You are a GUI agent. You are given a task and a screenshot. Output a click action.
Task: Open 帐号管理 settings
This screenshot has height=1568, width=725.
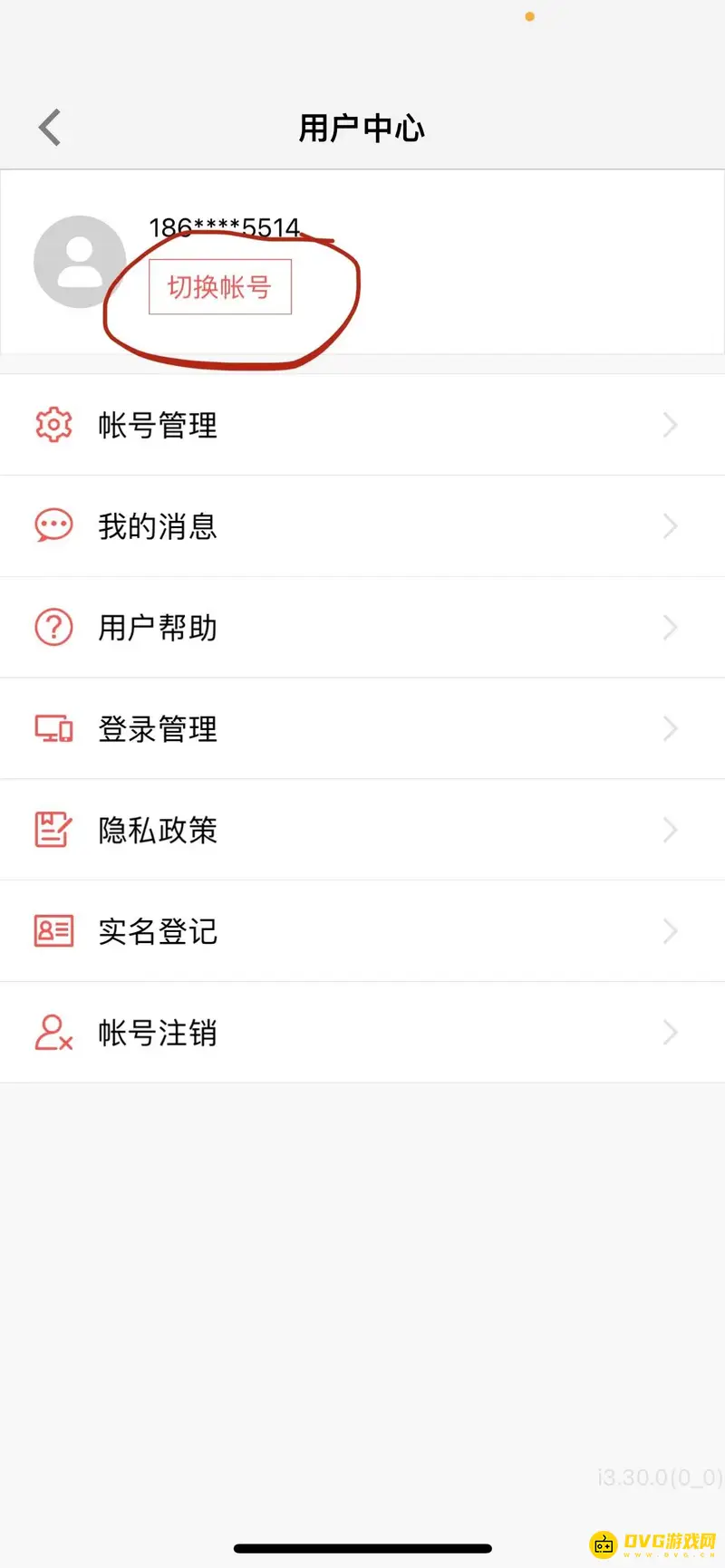coord(362,425)
